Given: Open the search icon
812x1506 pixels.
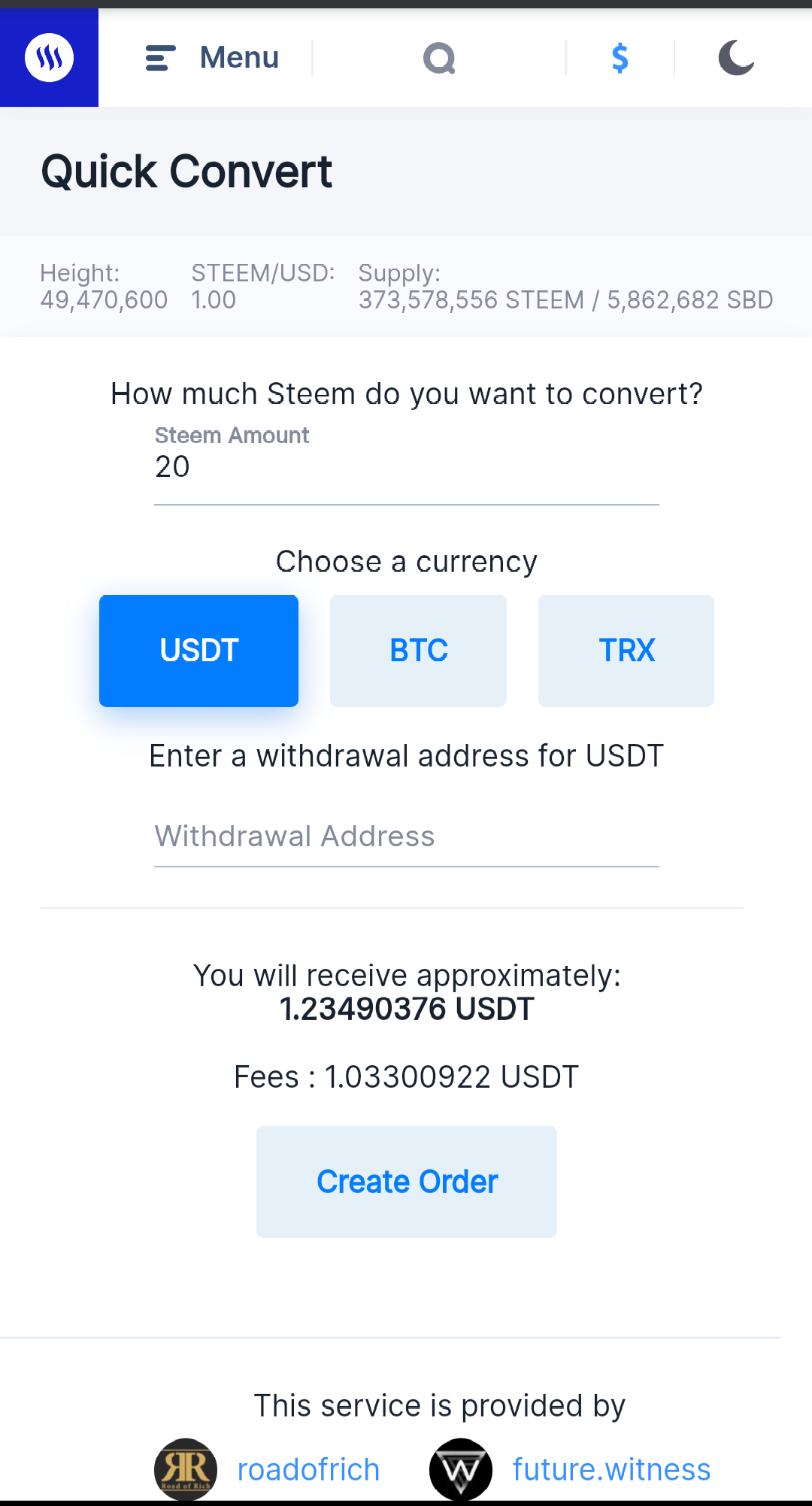Looking at the screenshot, I should [439, 58].
